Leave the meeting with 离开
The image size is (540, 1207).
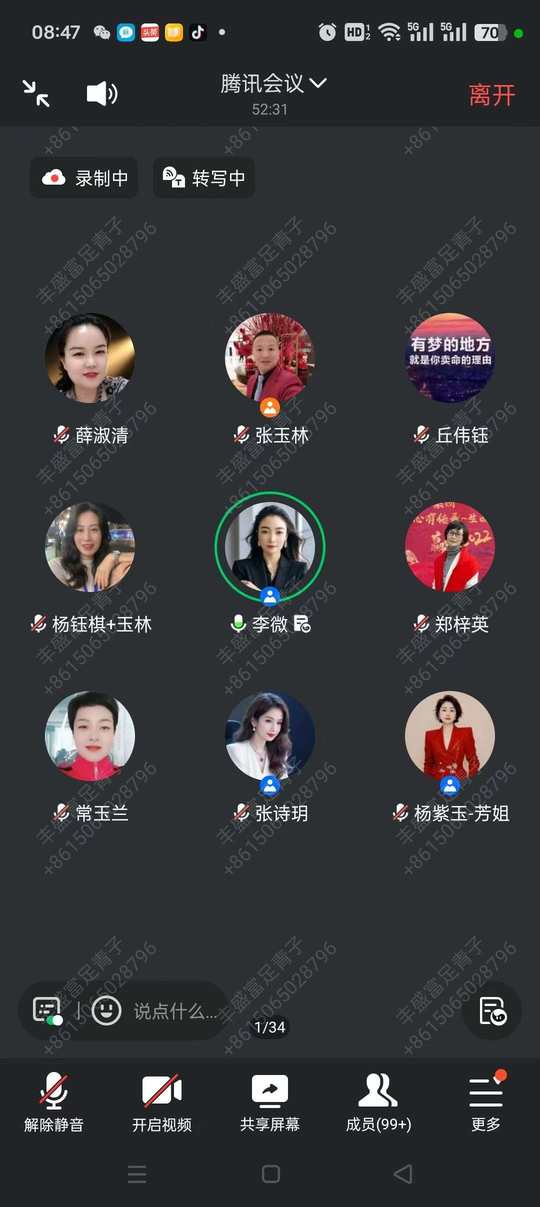(493, 95)
